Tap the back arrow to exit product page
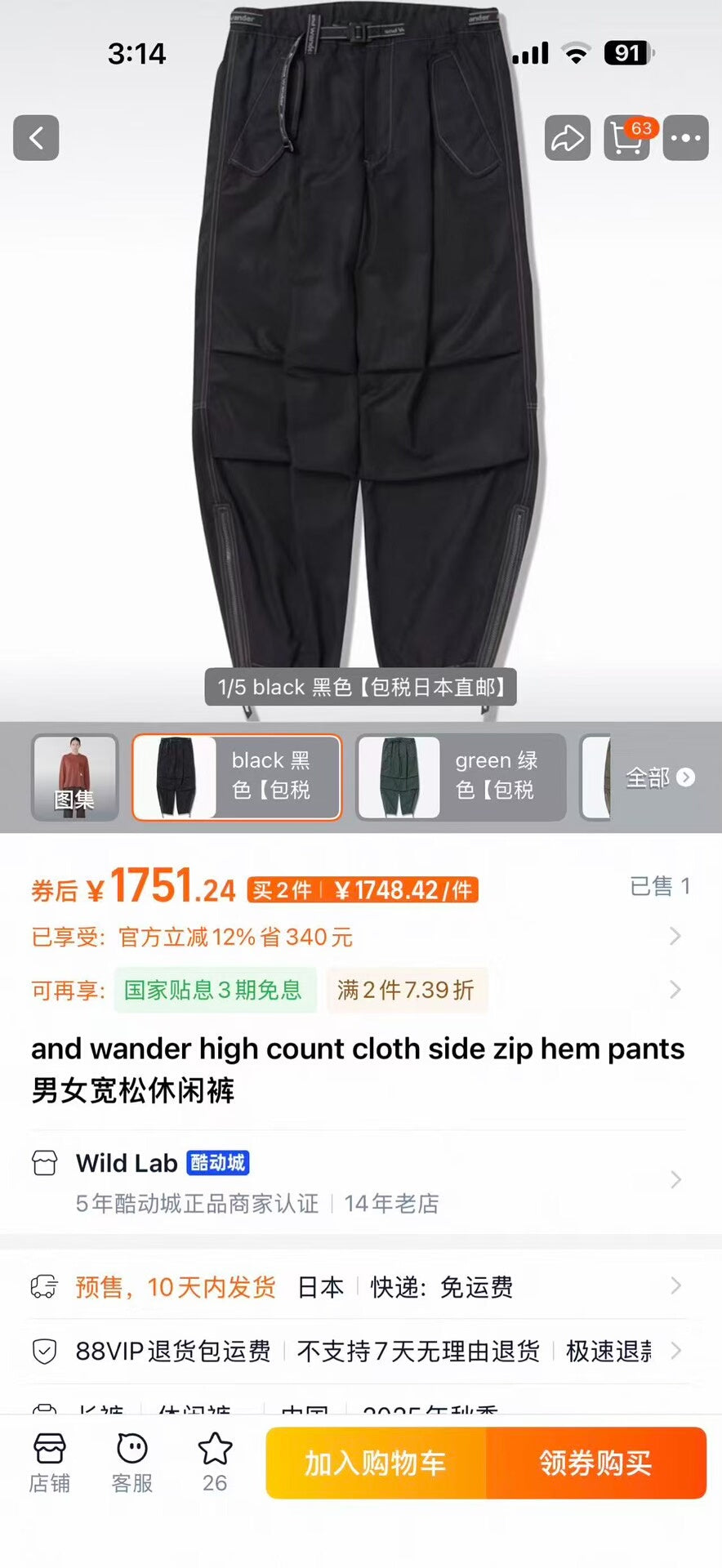Image resolution: width=722 pixels, height=1568 pixels. [36, 137]
